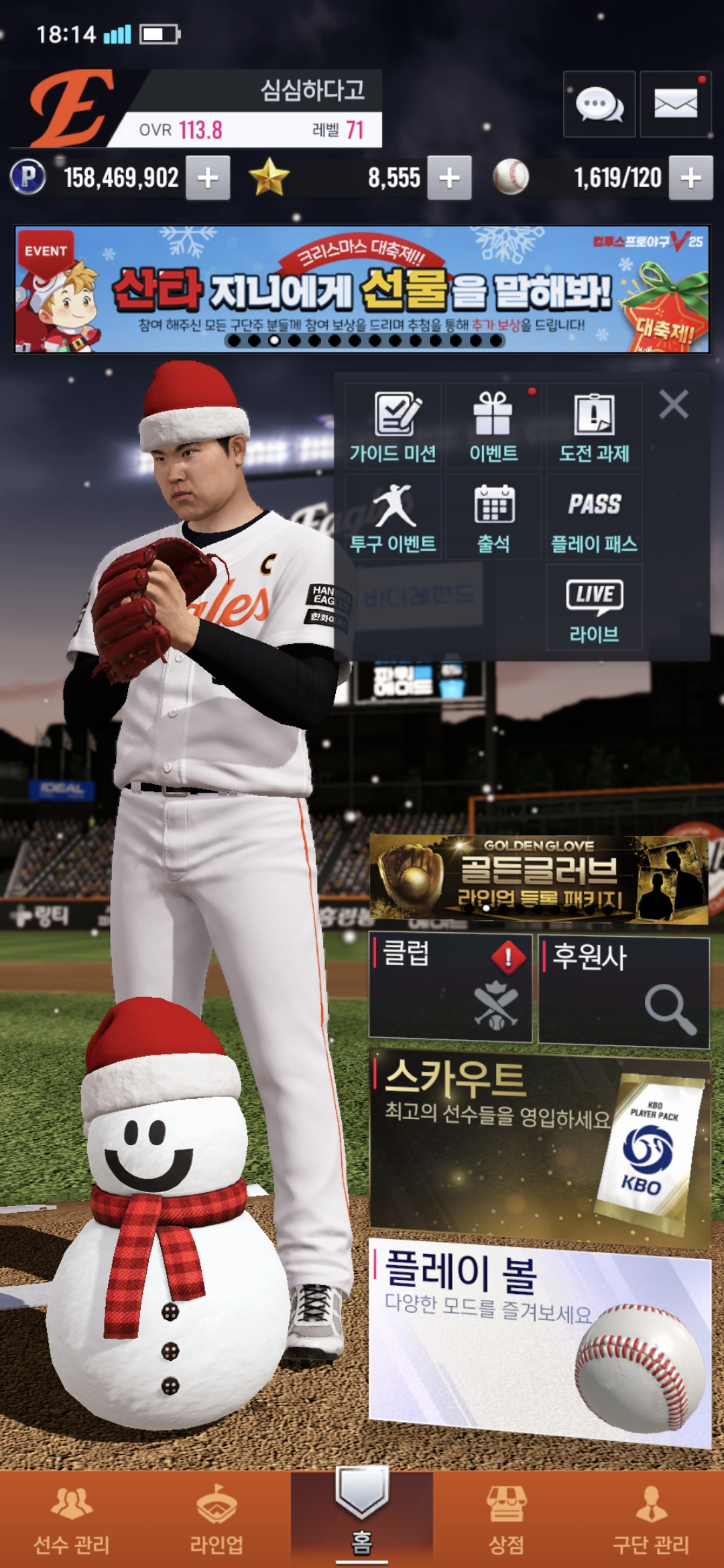This screenshot has width=724, height=1568.
Task: Open the 출석 attendance calendar
Action: click(493, 517)
